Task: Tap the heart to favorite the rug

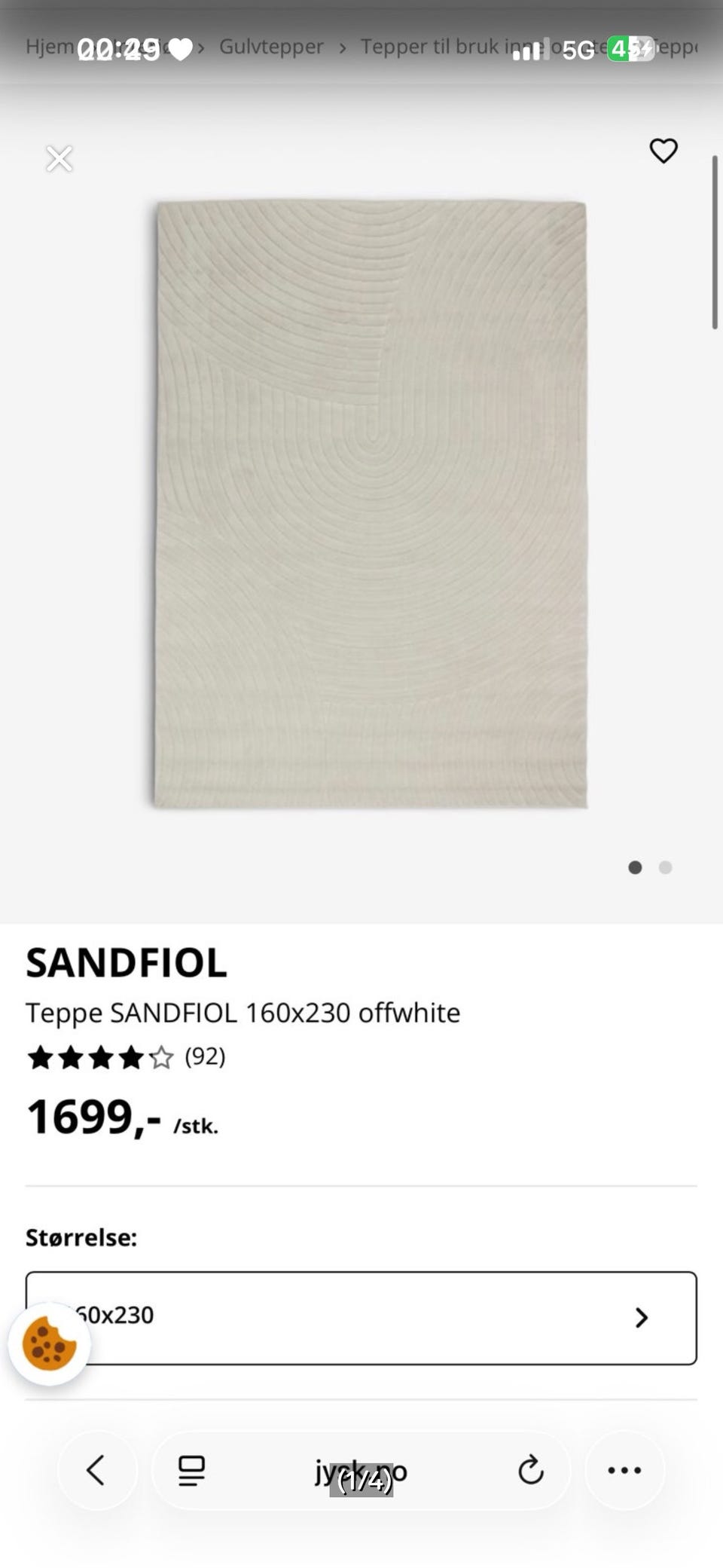Action: click(x=663, y=151)
